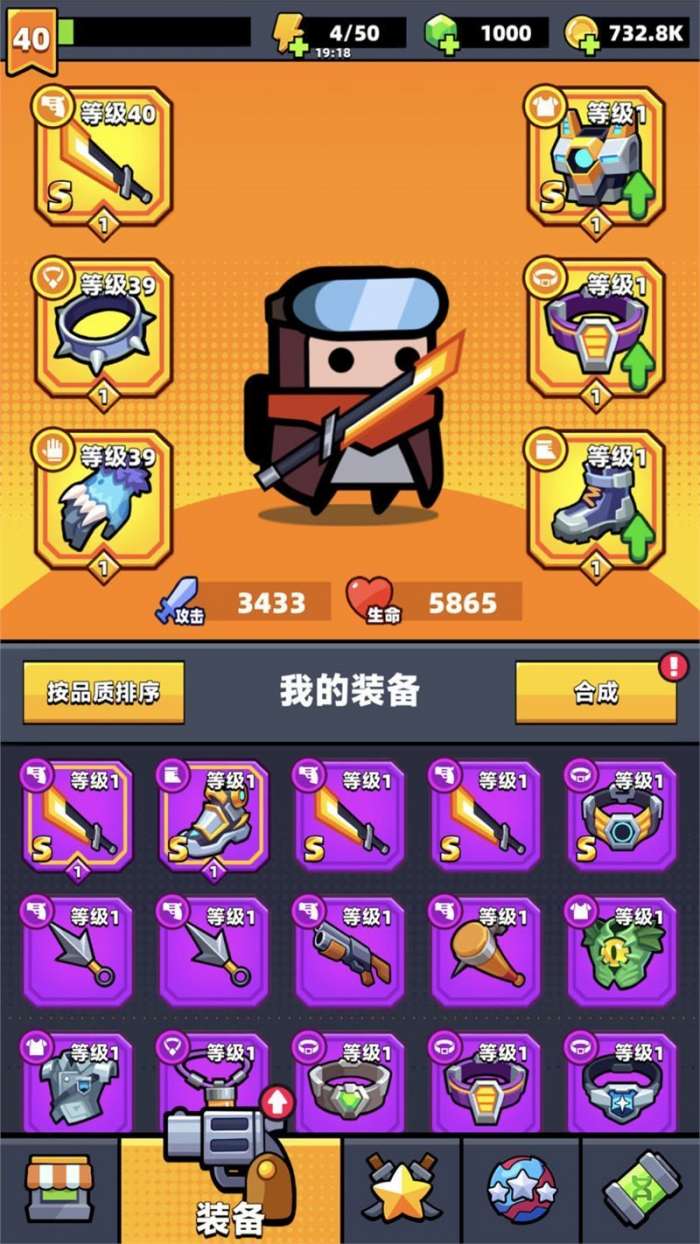This screenshot has width=700, height=1244.
Task: Select the equipped robot armor chest piece
Action: point(596,157)
